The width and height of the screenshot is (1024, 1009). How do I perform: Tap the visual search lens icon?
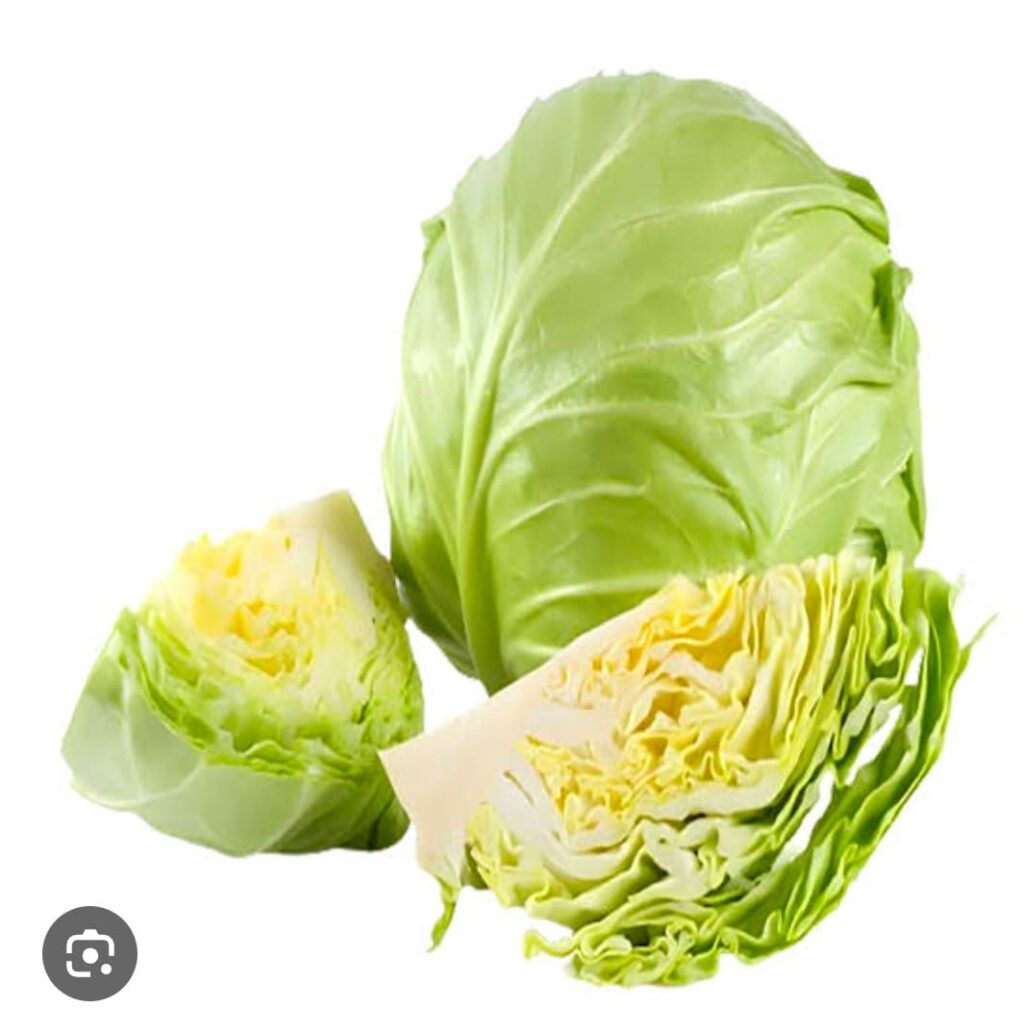coord(89,953)
